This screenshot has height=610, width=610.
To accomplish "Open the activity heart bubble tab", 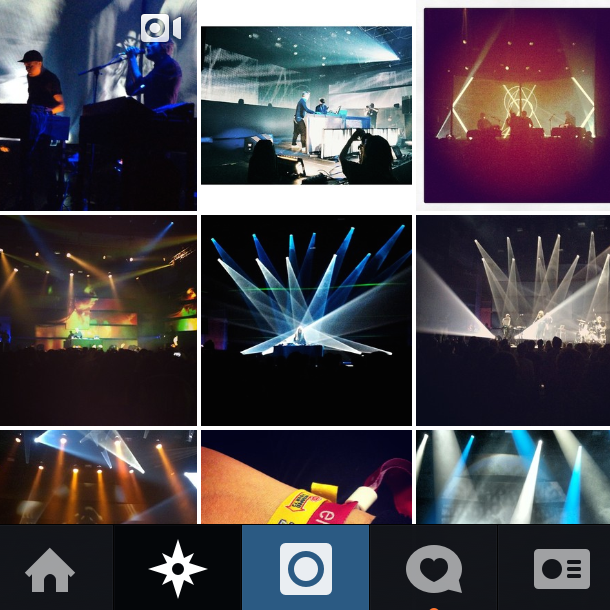I will (x=433, y=569).
